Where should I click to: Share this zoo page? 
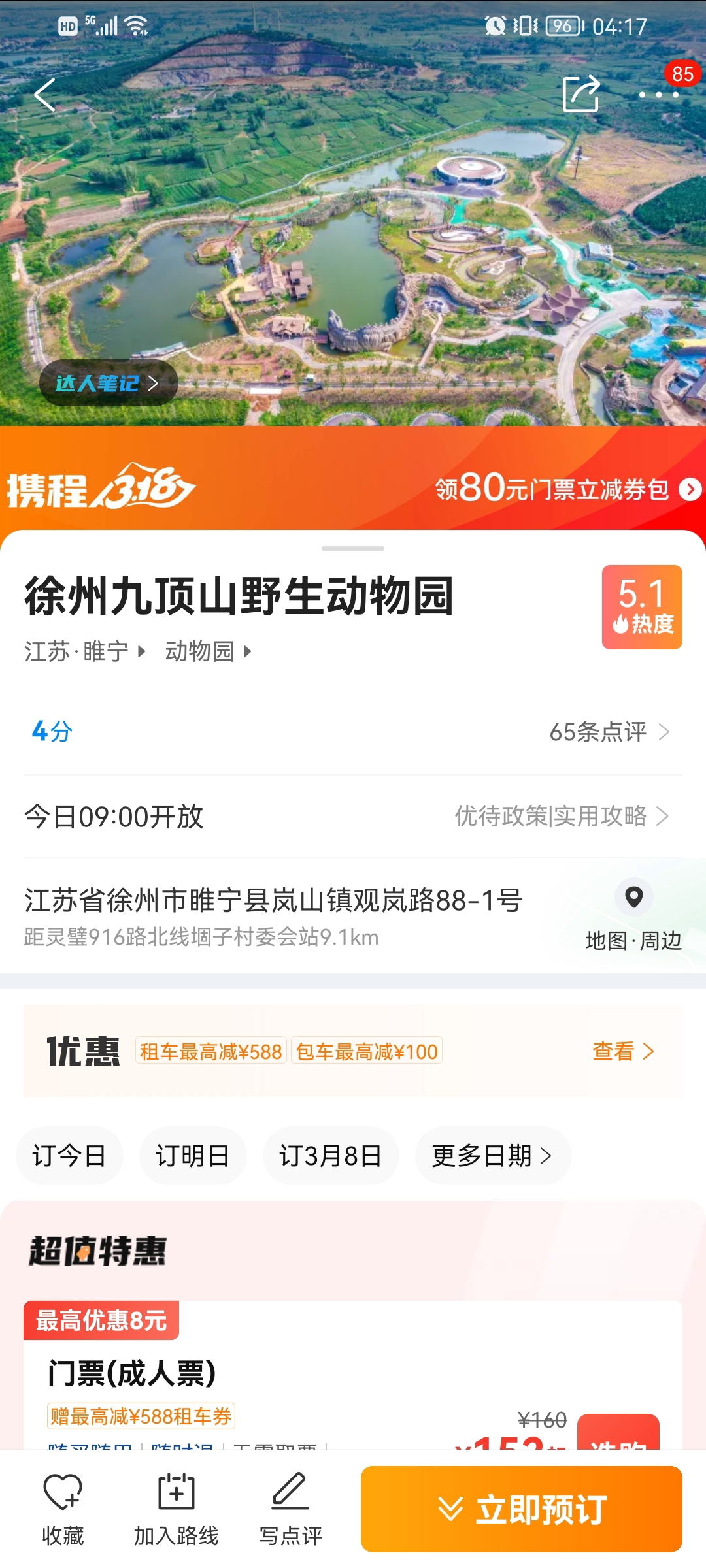tap(581, 94)
